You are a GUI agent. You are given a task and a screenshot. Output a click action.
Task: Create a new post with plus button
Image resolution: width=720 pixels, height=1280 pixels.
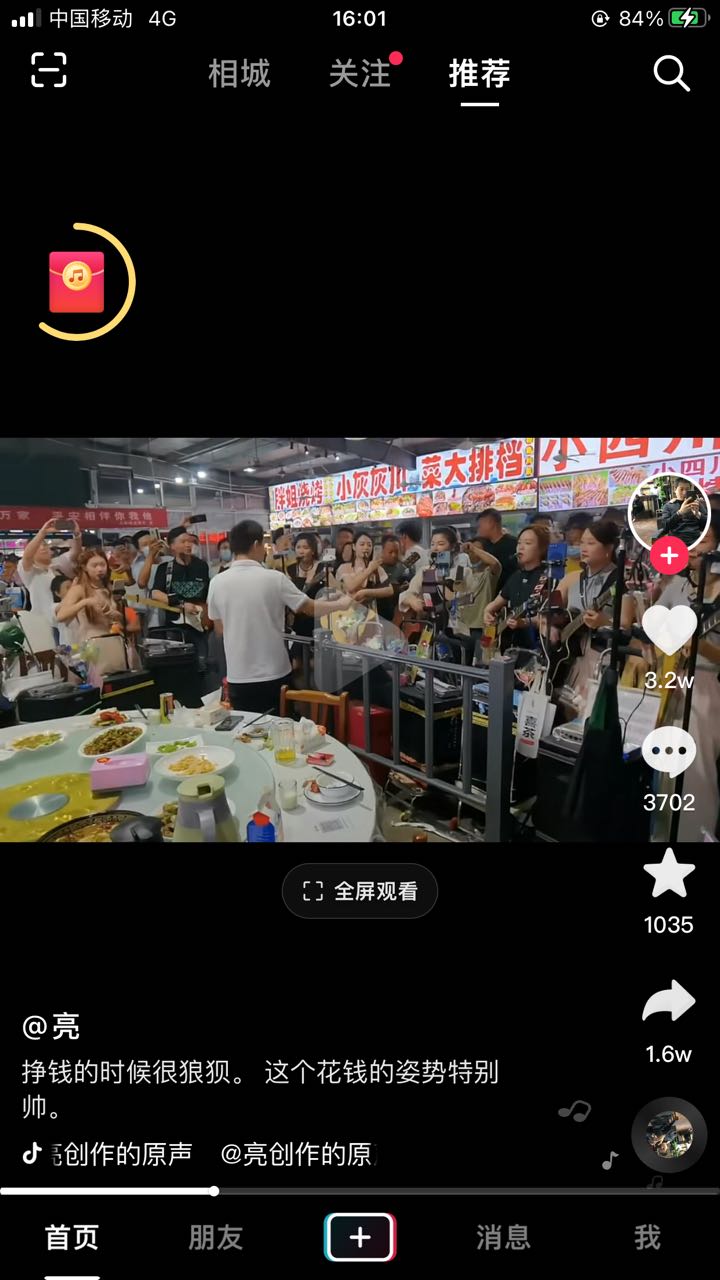(x=360, y=1238)
